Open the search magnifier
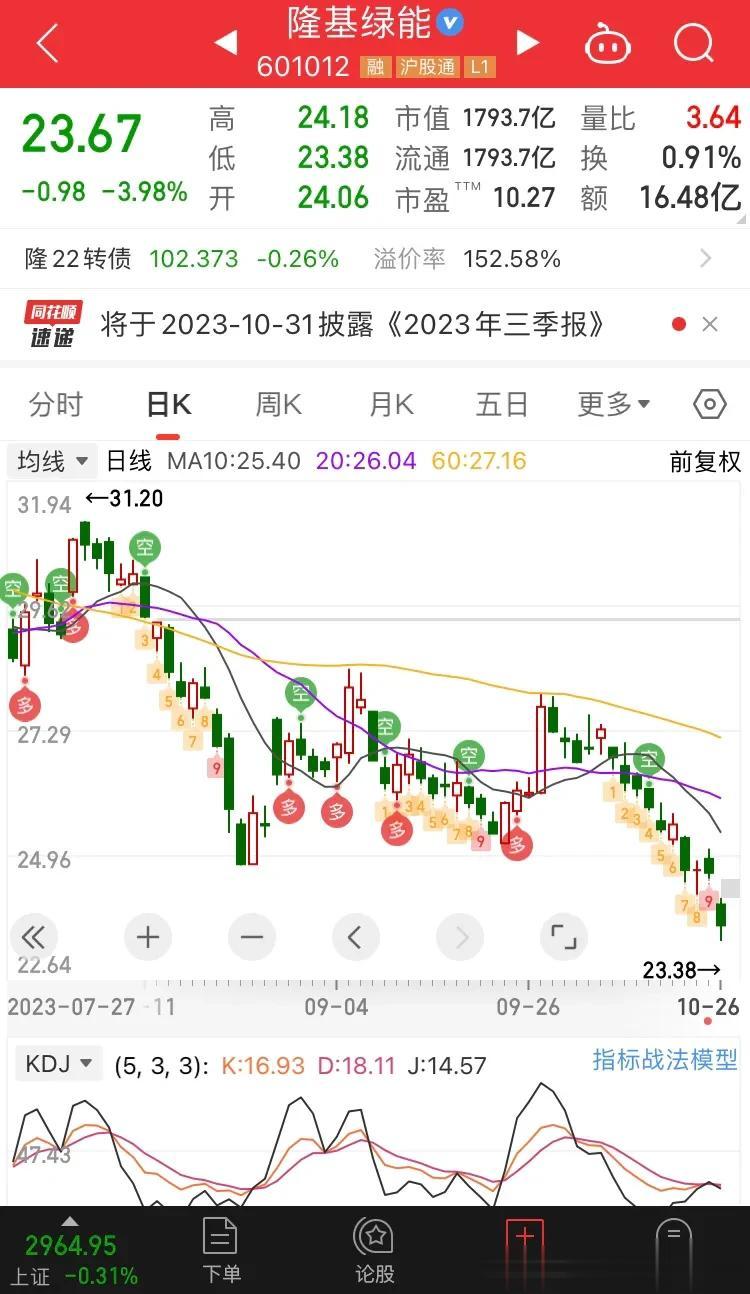 click(693, 43)
